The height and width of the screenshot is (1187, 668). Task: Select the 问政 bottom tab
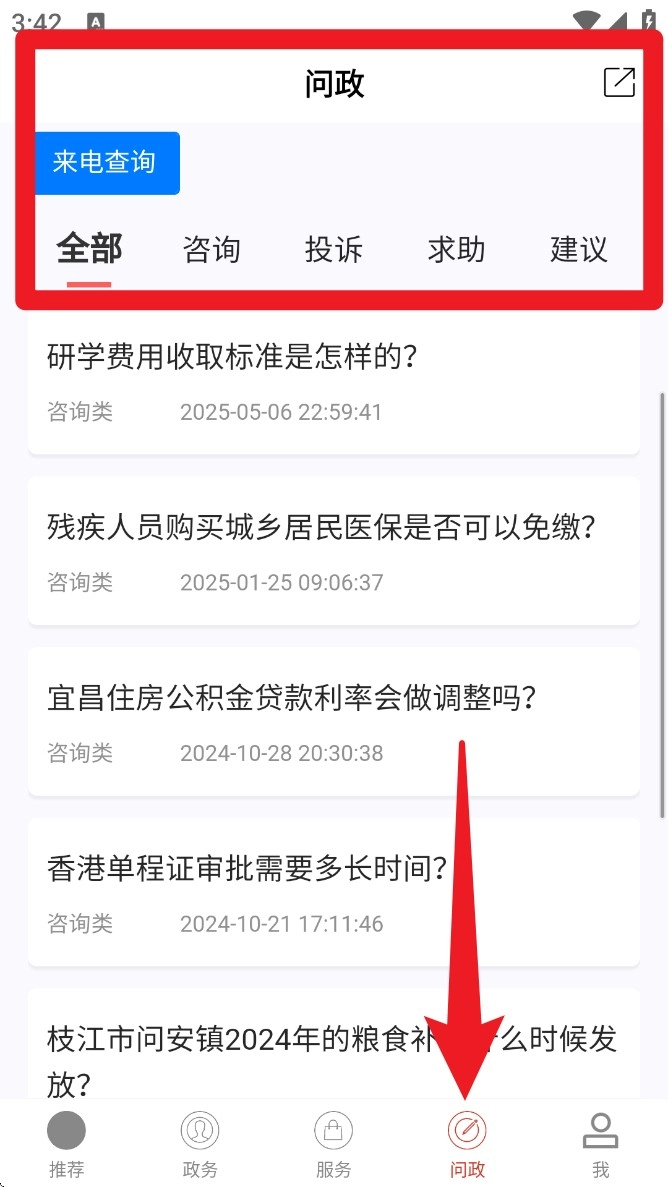click(x=467, y=1144)
